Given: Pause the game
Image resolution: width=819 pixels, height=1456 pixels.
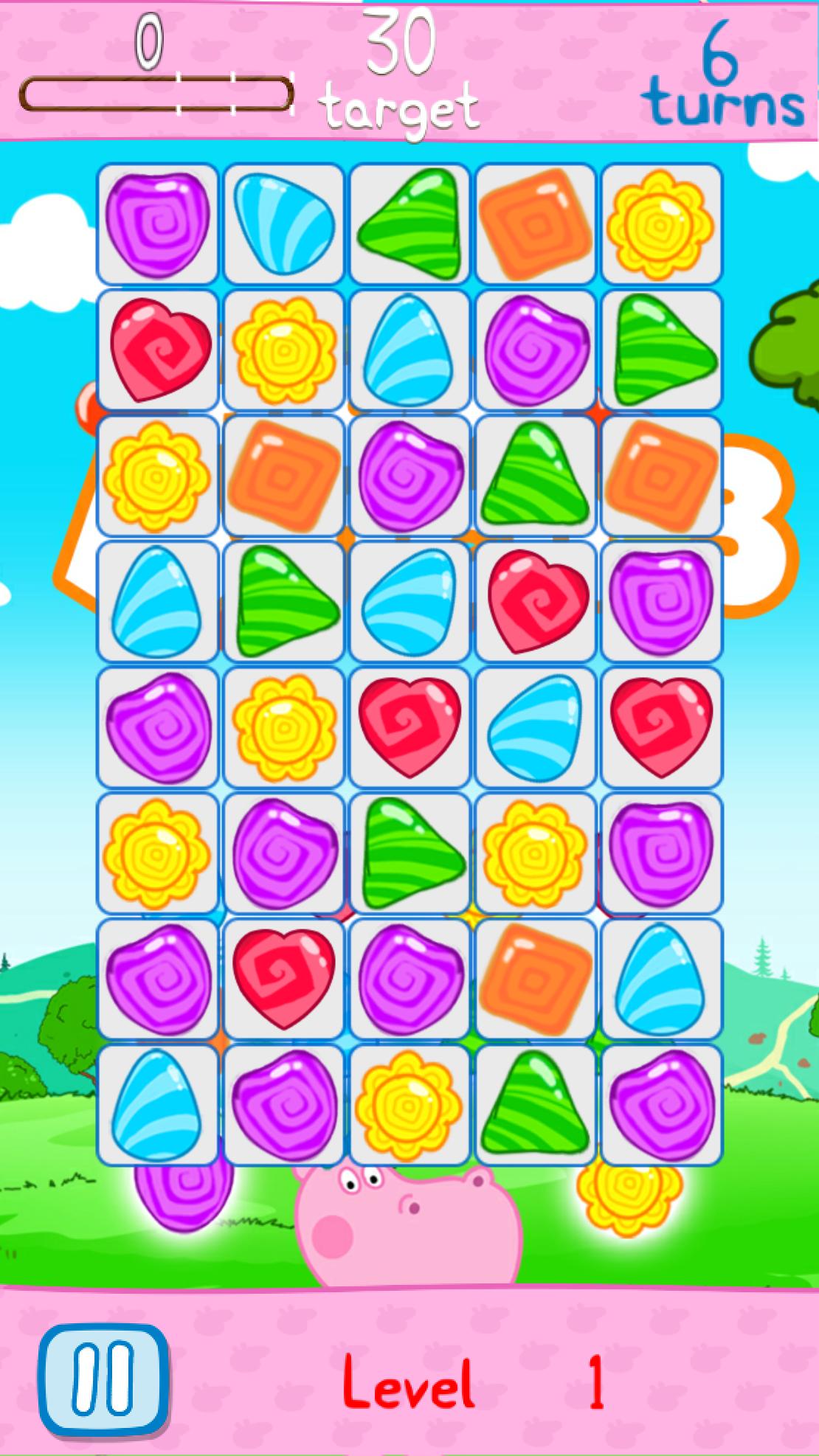Looking at the screenshot, I should (103, 1380).
